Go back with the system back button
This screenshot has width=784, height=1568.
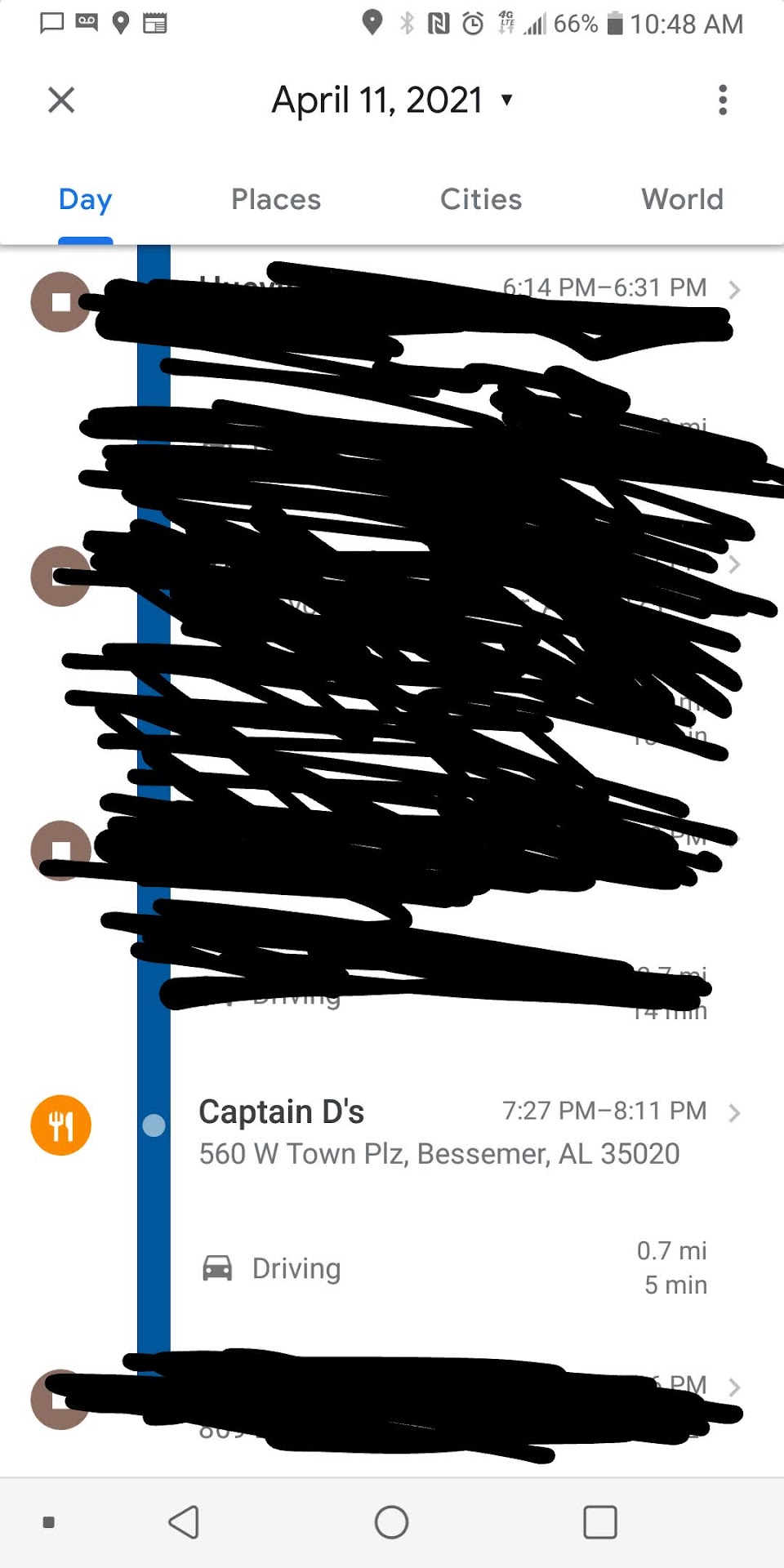(184, 1522)
